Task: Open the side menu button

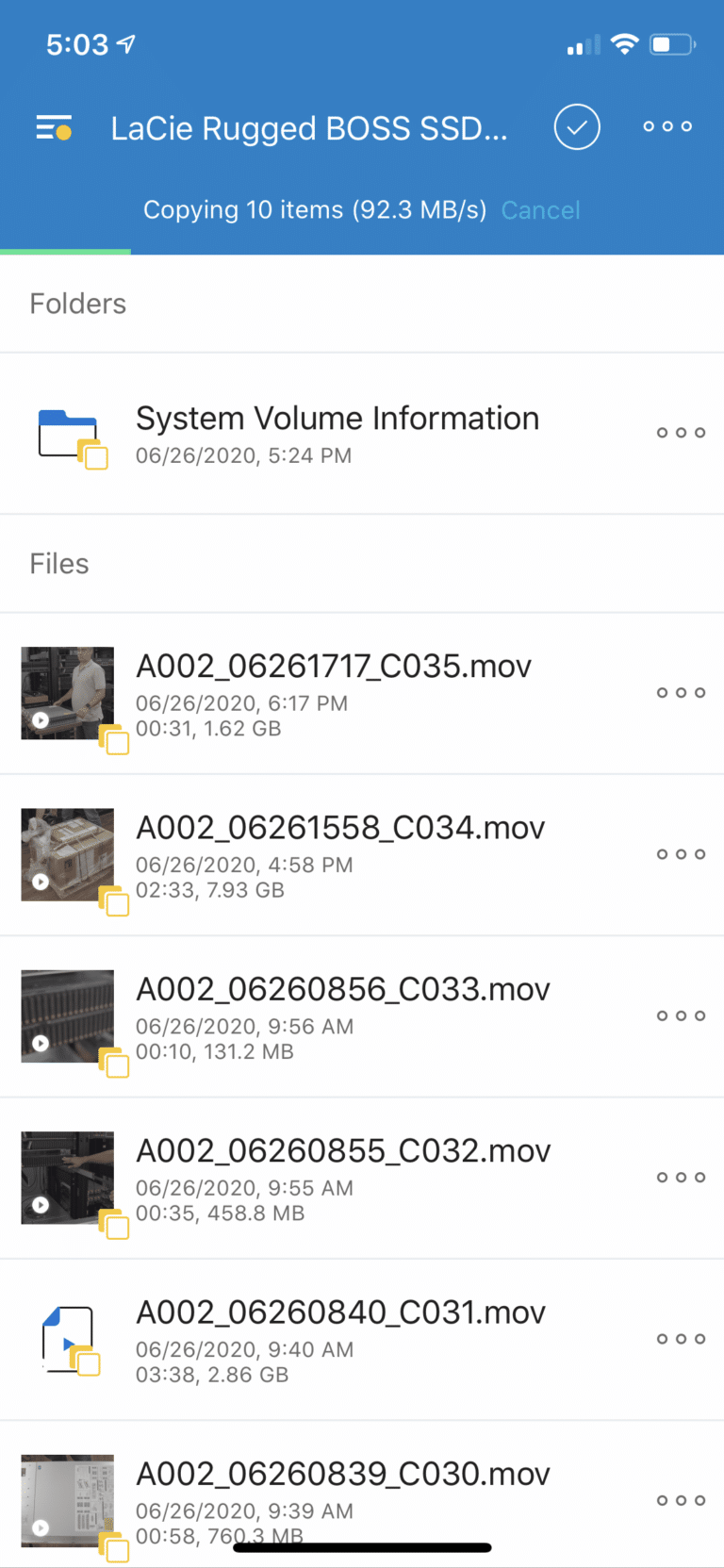Action: 54,127
